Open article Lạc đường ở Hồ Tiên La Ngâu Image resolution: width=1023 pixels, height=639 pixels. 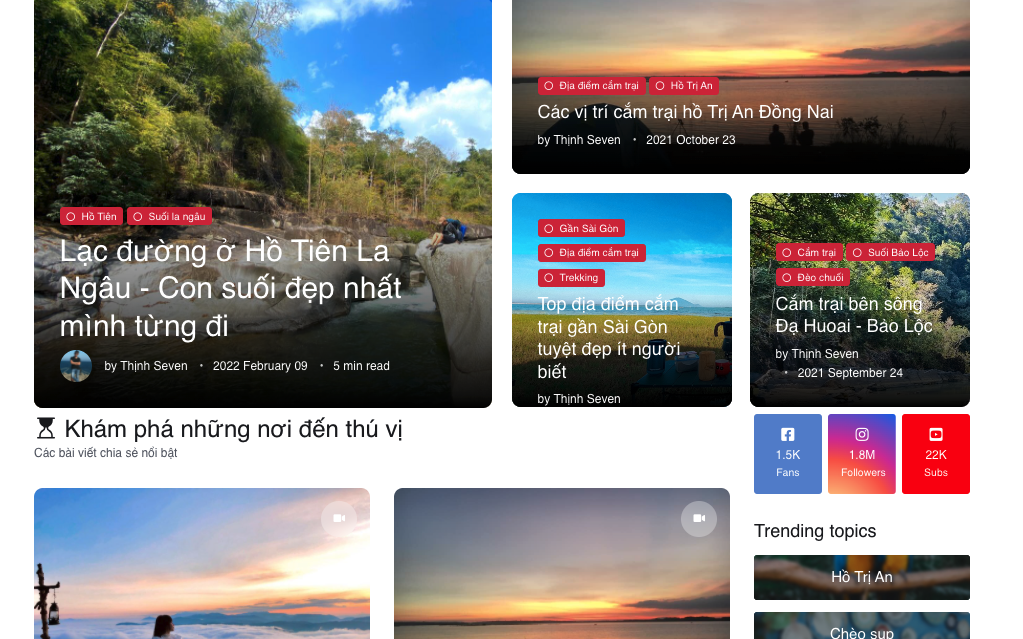(x=230, y=288)
